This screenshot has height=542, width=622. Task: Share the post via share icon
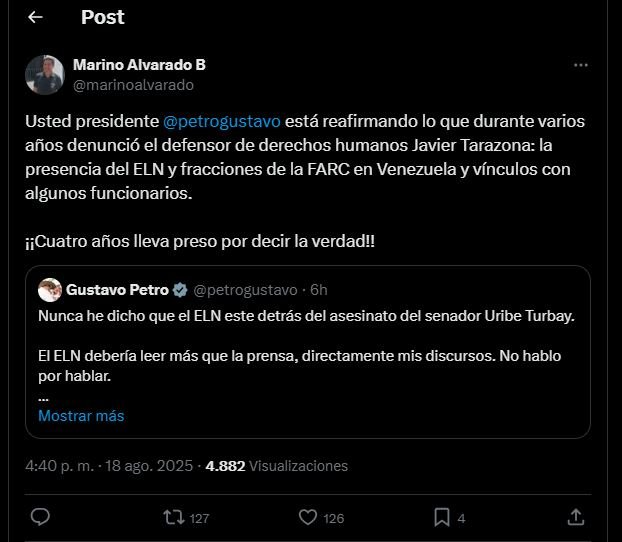pos(575,517)
